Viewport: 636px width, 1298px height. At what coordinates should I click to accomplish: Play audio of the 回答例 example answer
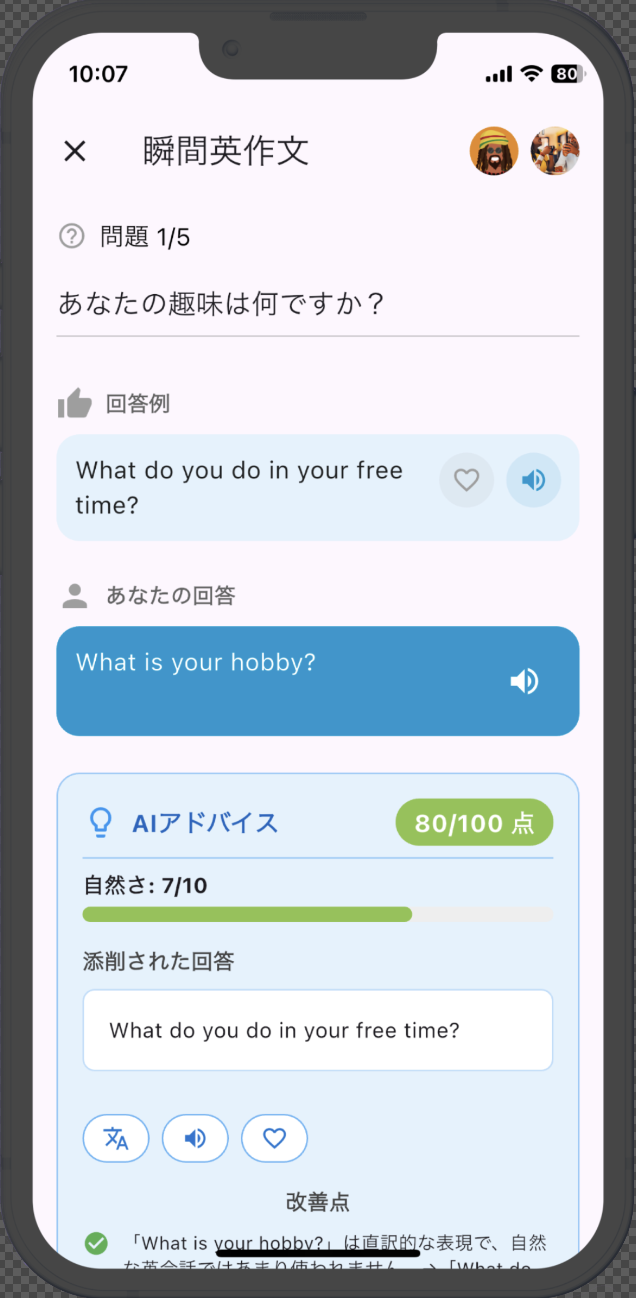pos(533,480)
